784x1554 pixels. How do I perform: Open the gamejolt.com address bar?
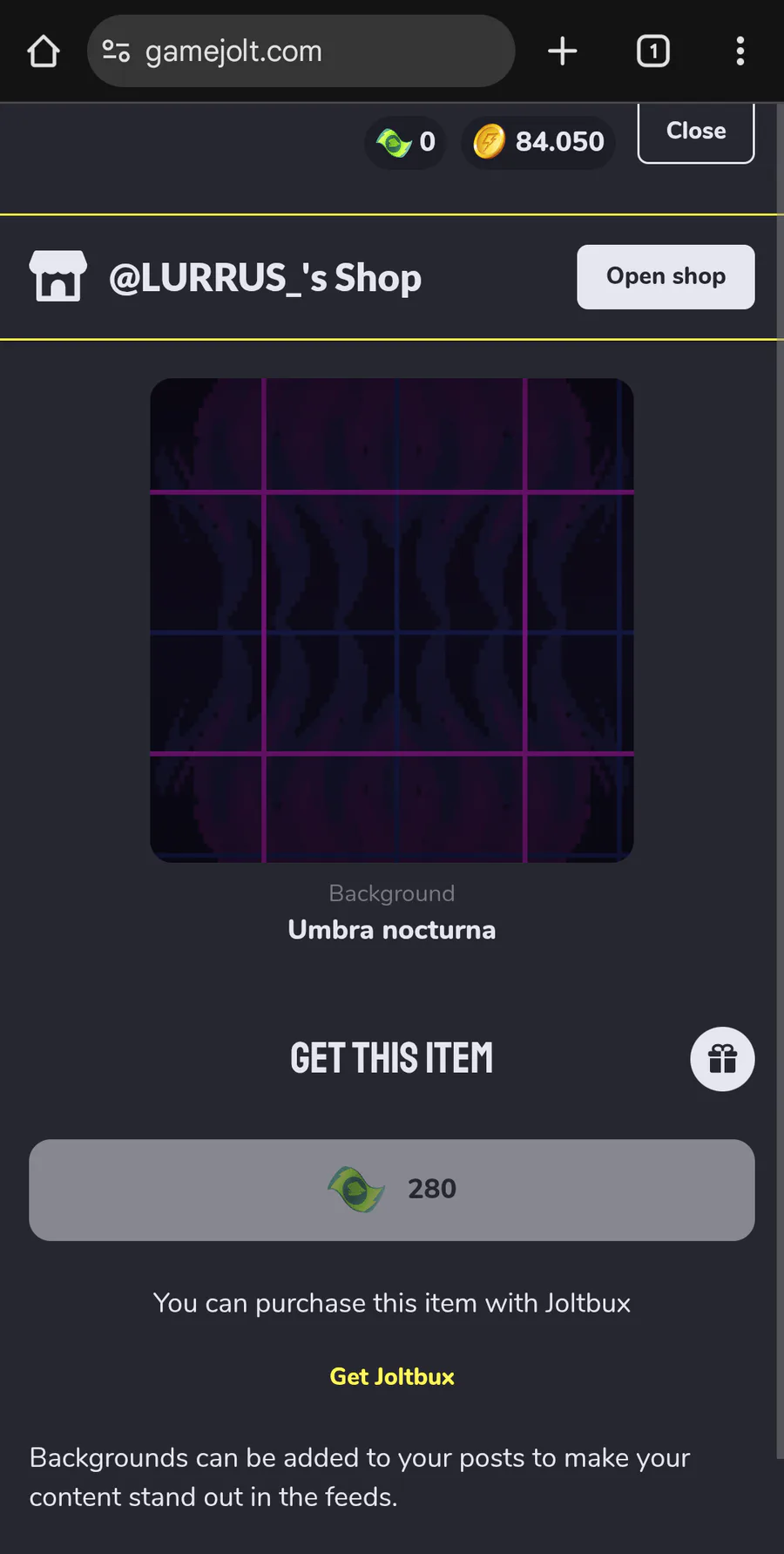(301, 51)
